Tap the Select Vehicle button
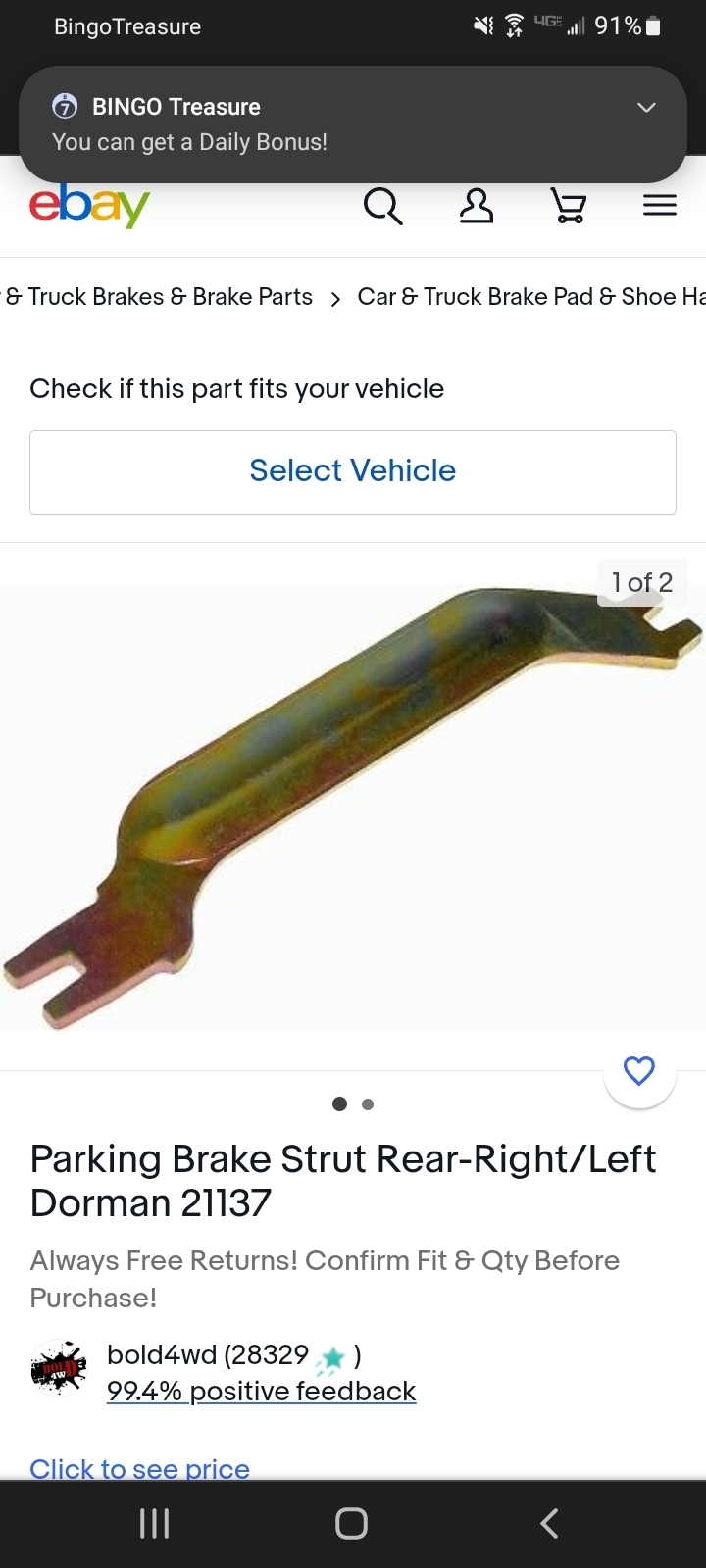Image resolution: width=706 pixels, height=1568 pixels. 353,471
